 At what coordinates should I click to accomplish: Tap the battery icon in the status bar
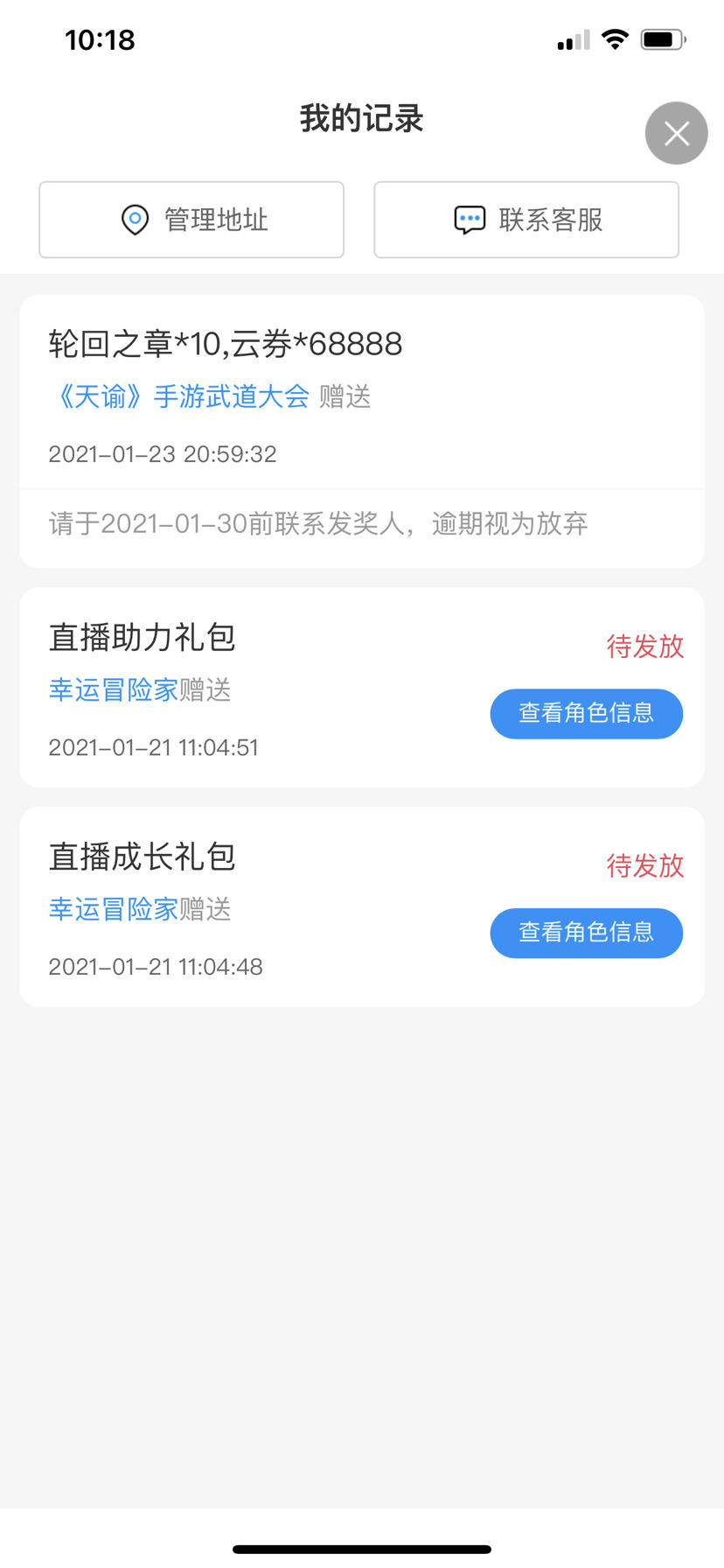click(660, 38)
